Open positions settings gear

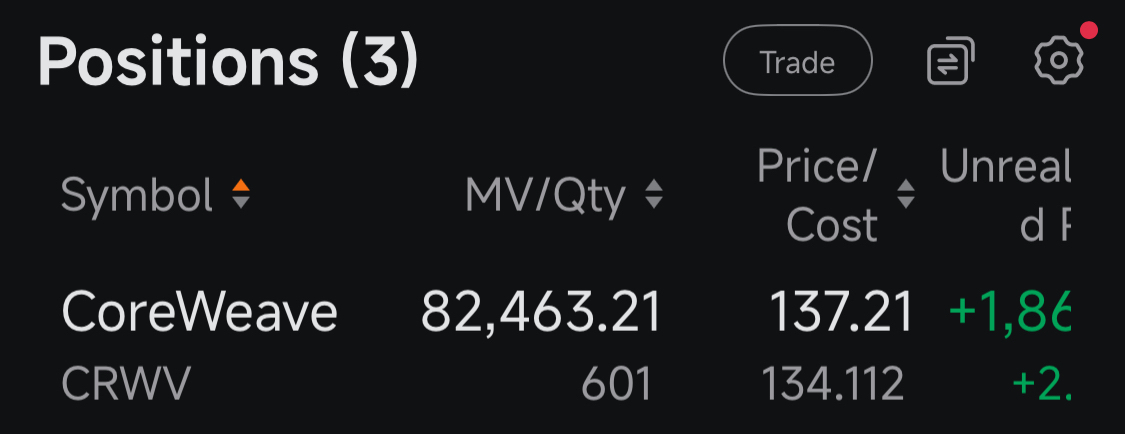click(1057, 61)
